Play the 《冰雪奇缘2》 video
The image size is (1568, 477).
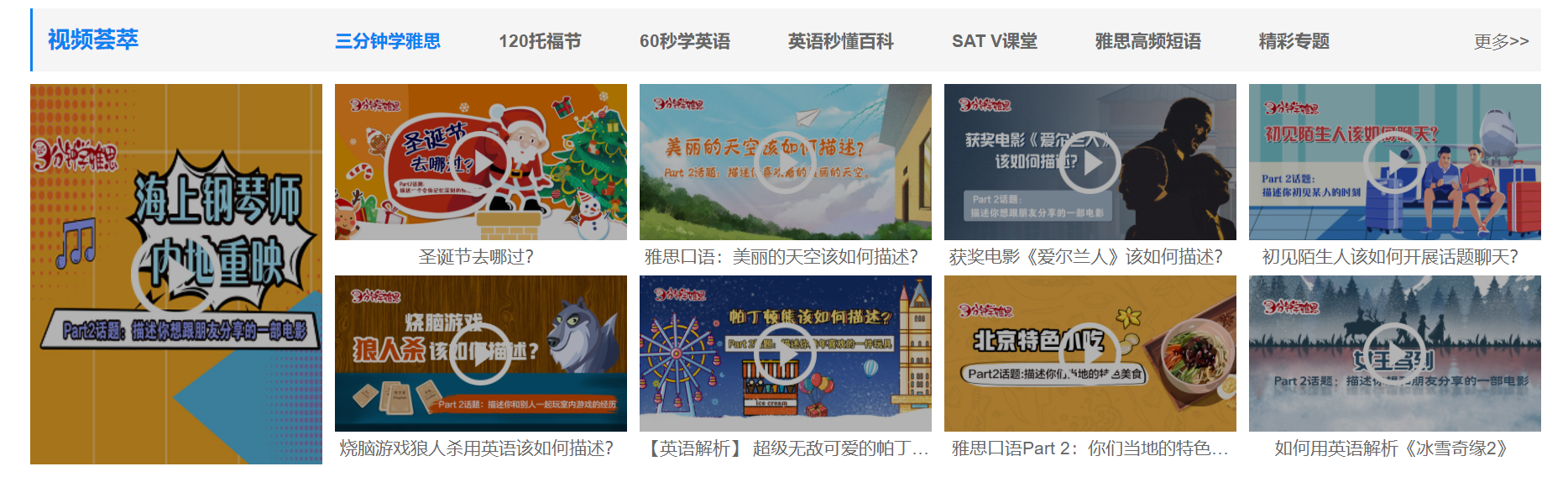1394,354
